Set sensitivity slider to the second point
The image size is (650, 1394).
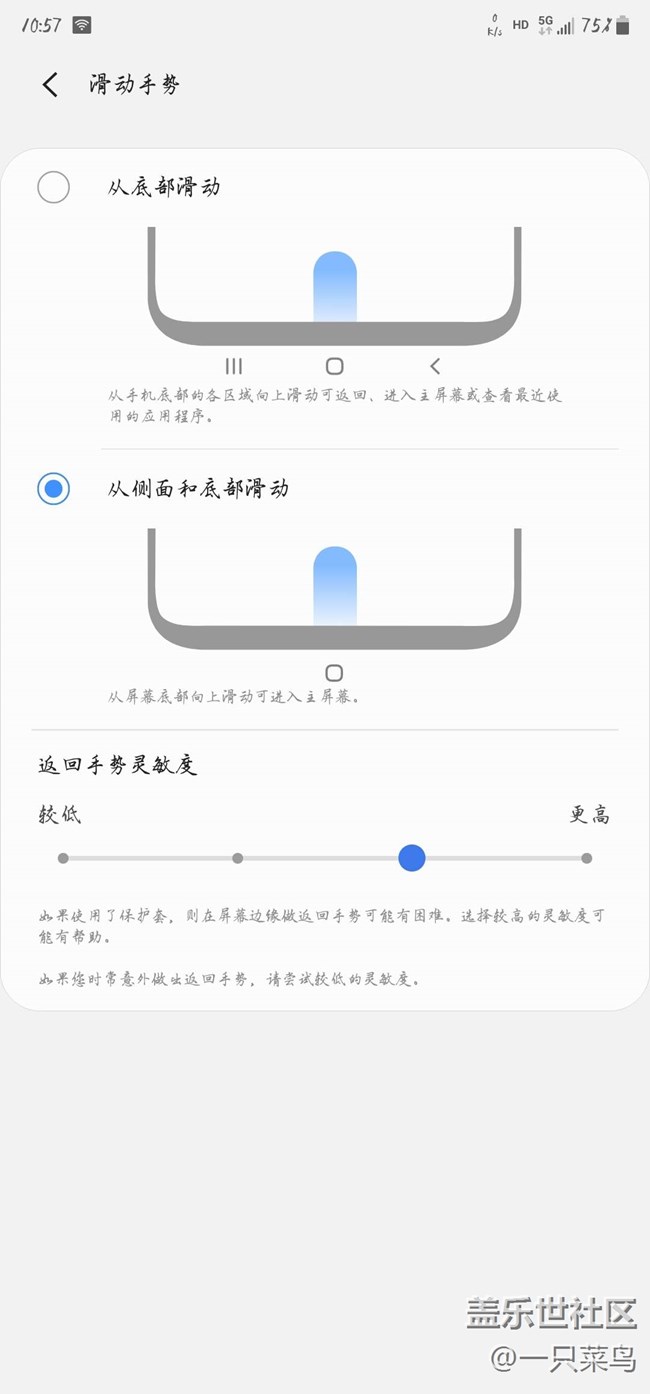pyautogui.click(x=237, y=858)
